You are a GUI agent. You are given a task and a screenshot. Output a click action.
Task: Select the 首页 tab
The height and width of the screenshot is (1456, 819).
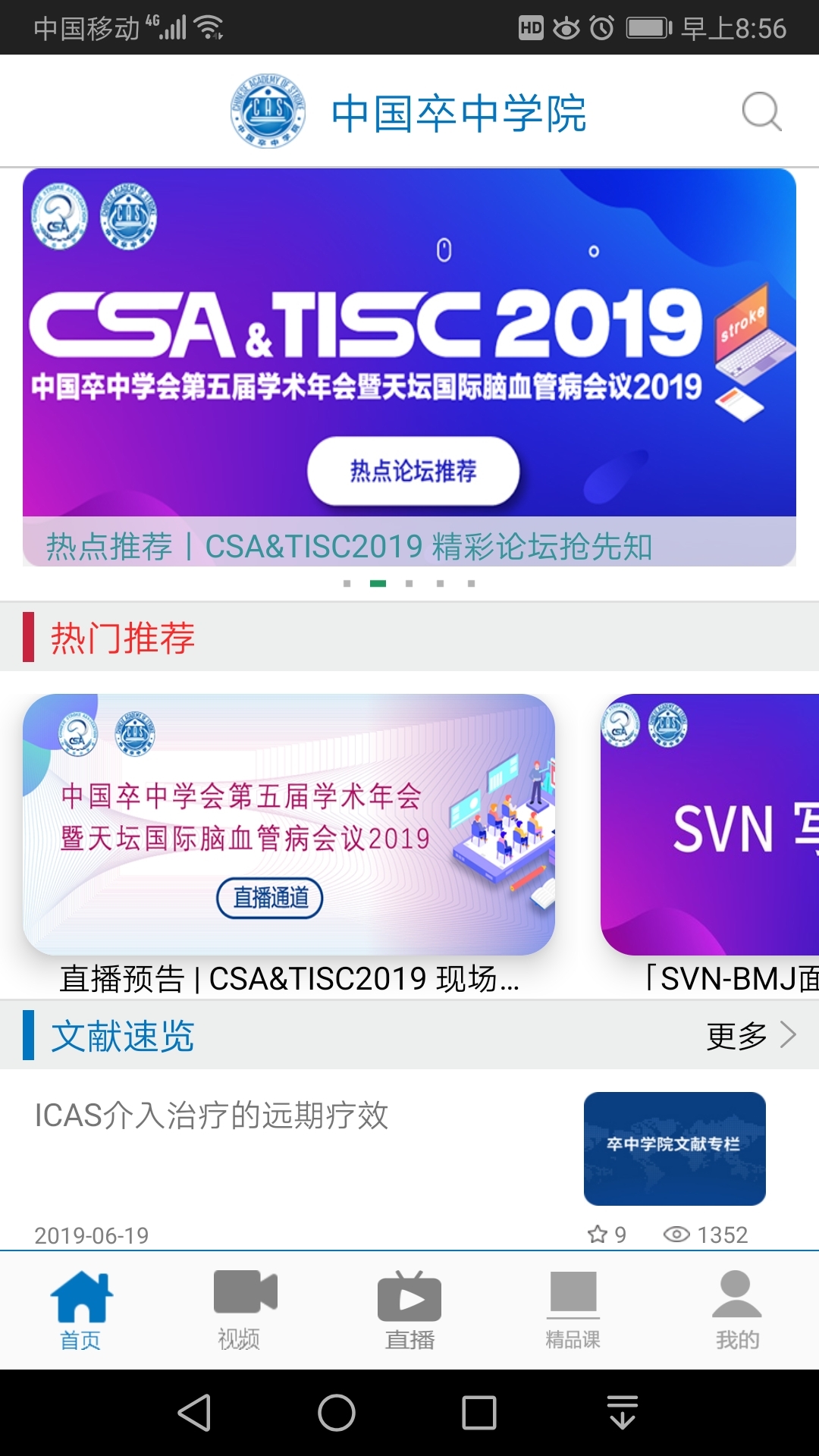click(81, 1310)
